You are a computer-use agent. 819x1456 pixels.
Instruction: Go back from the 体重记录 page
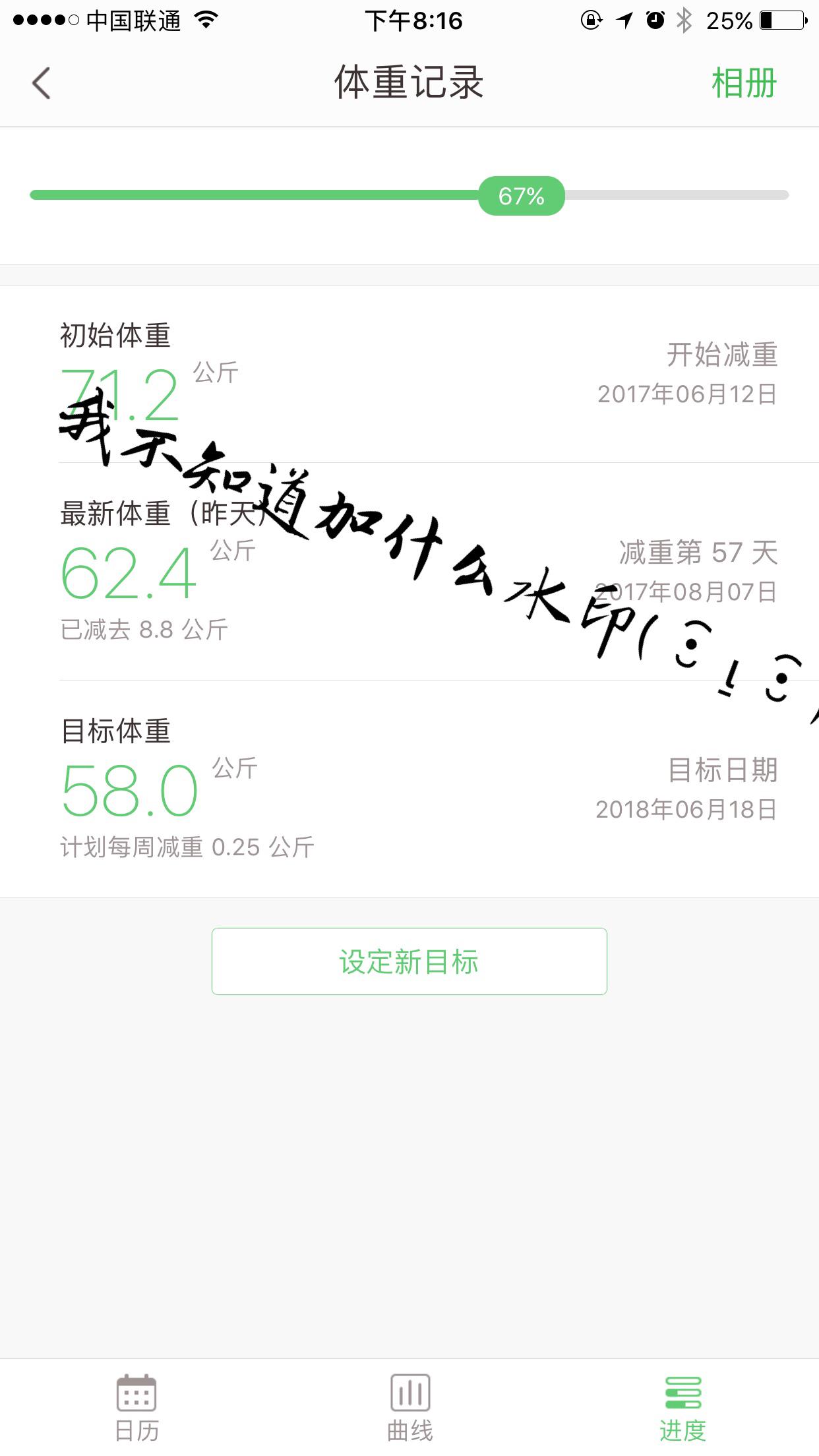(42, 84)
